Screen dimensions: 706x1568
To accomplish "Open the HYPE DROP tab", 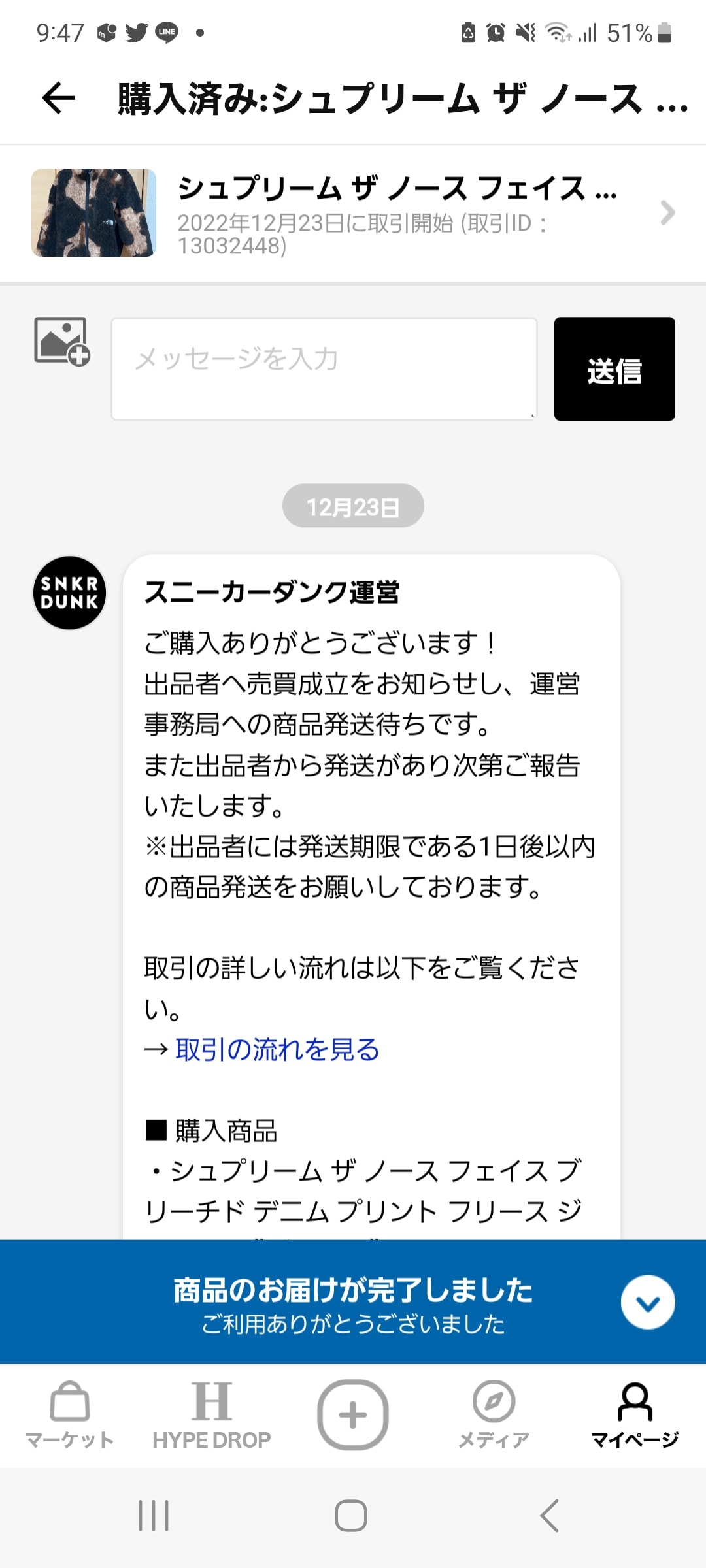I will pos(211,1415).
